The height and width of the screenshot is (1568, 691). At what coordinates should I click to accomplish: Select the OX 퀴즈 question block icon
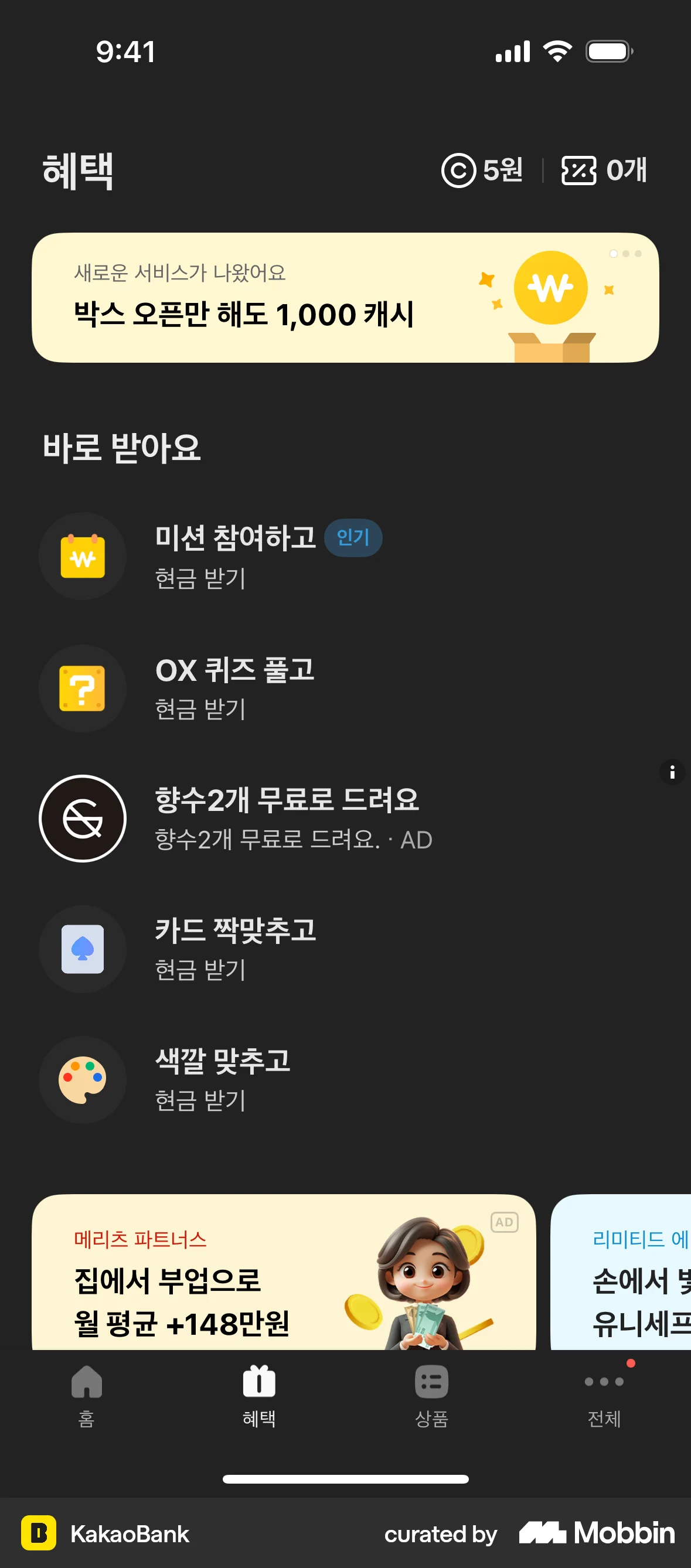click(83, 688)
